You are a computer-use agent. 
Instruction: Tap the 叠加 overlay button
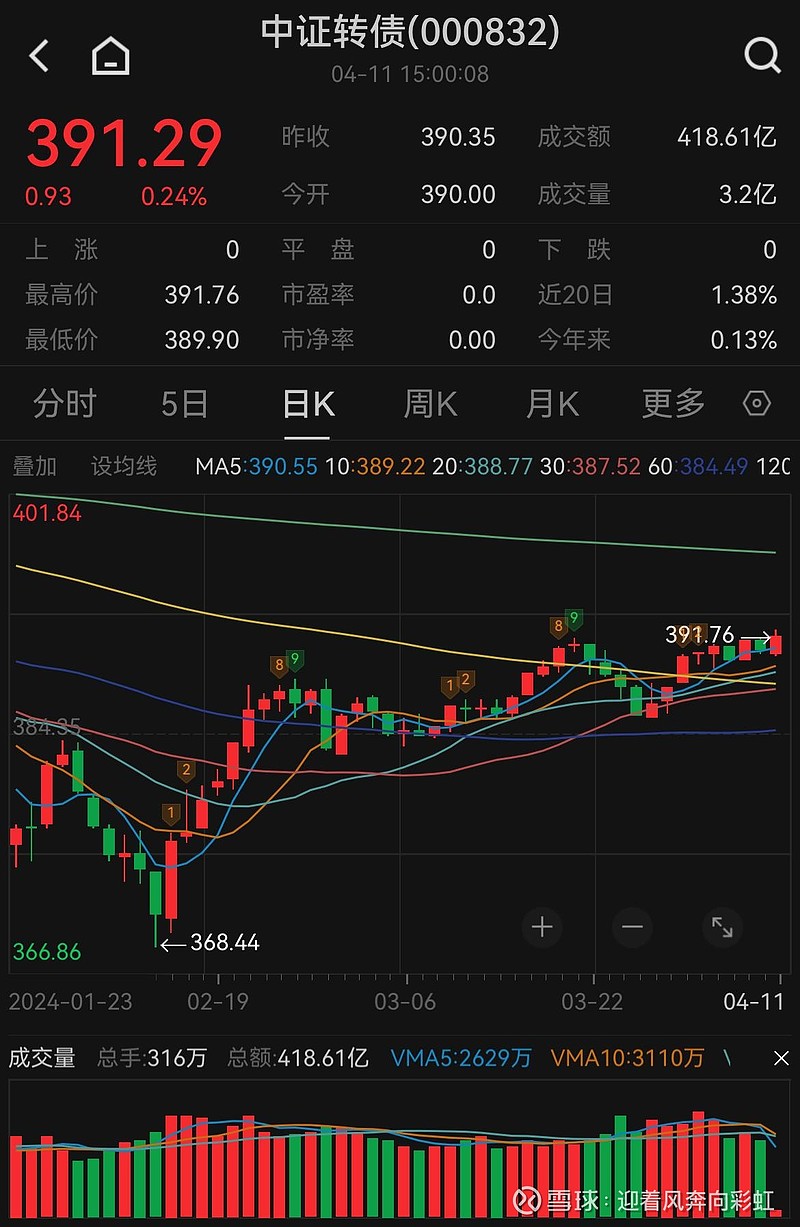[x=35, y=466]
